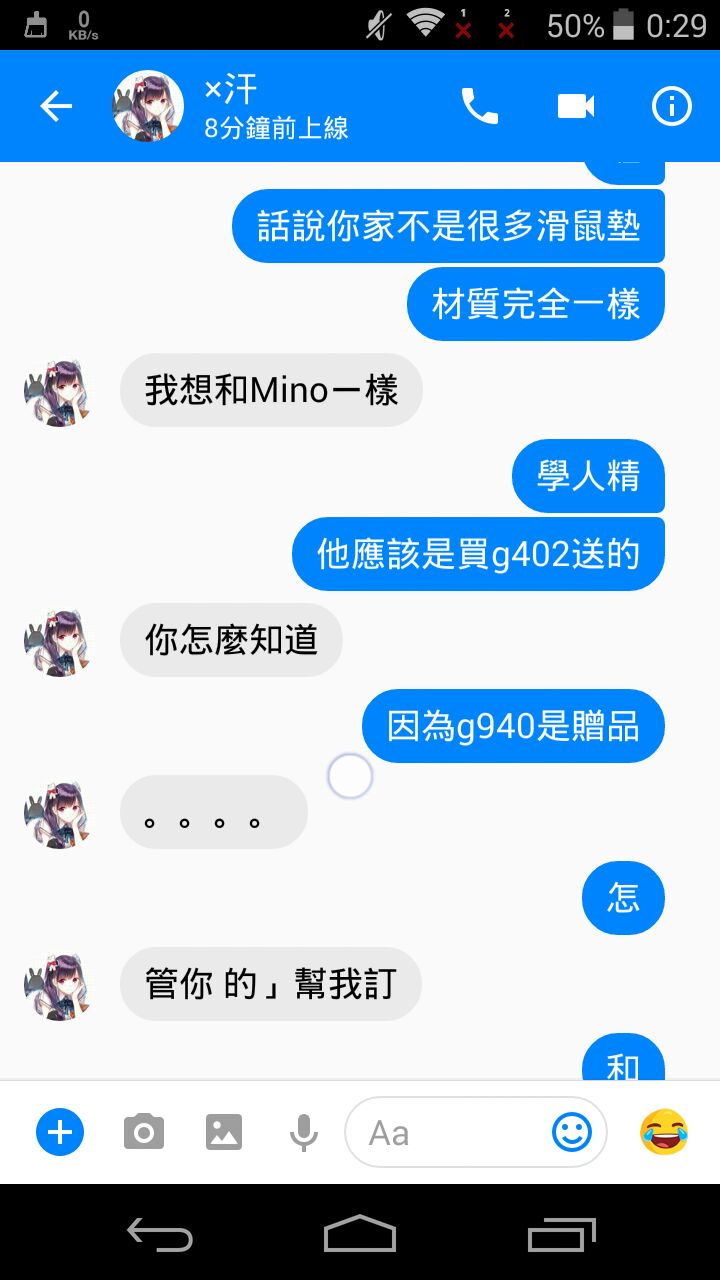Open the camera to take a photo

click(144, 1132)
